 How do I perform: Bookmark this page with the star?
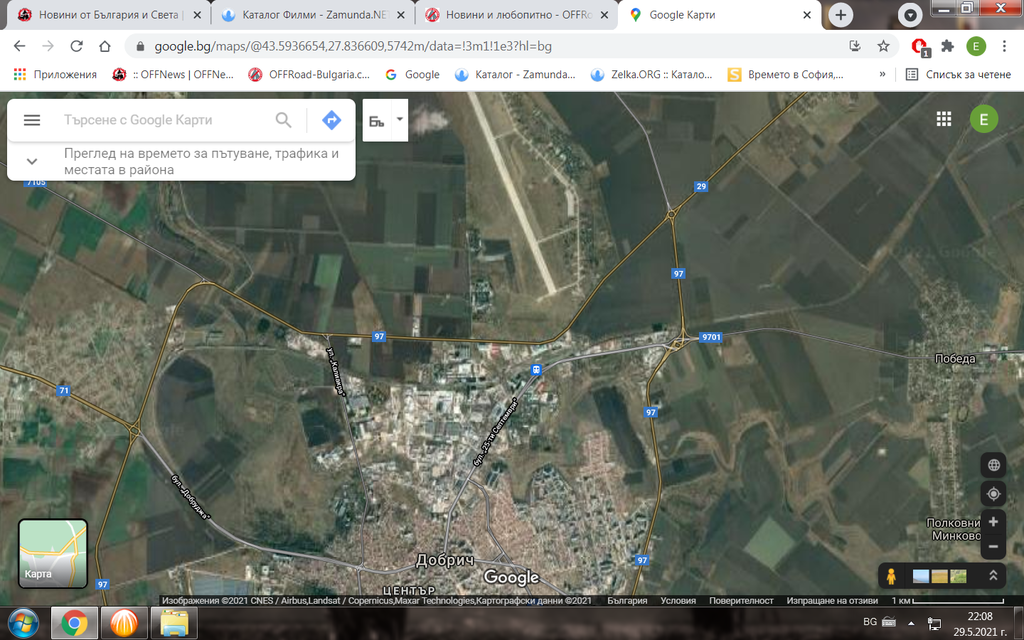click(883, 46)
